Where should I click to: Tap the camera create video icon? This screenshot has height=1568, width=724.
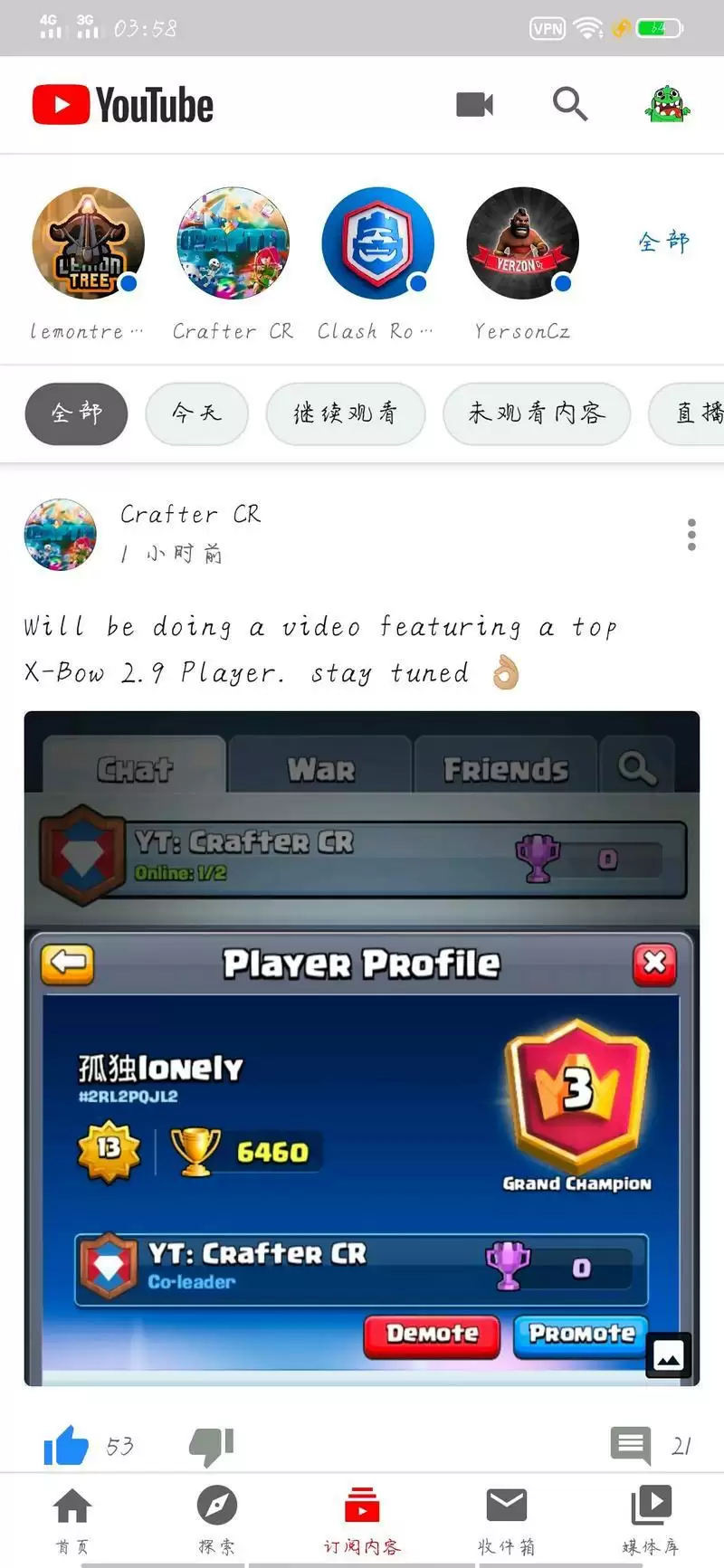click(474, 105)
